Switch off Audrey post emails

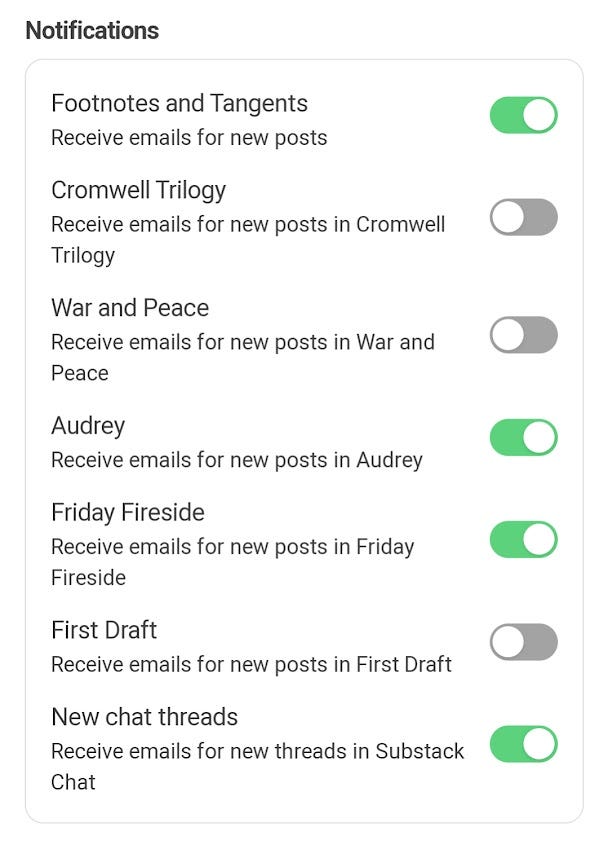pos(523,437)
